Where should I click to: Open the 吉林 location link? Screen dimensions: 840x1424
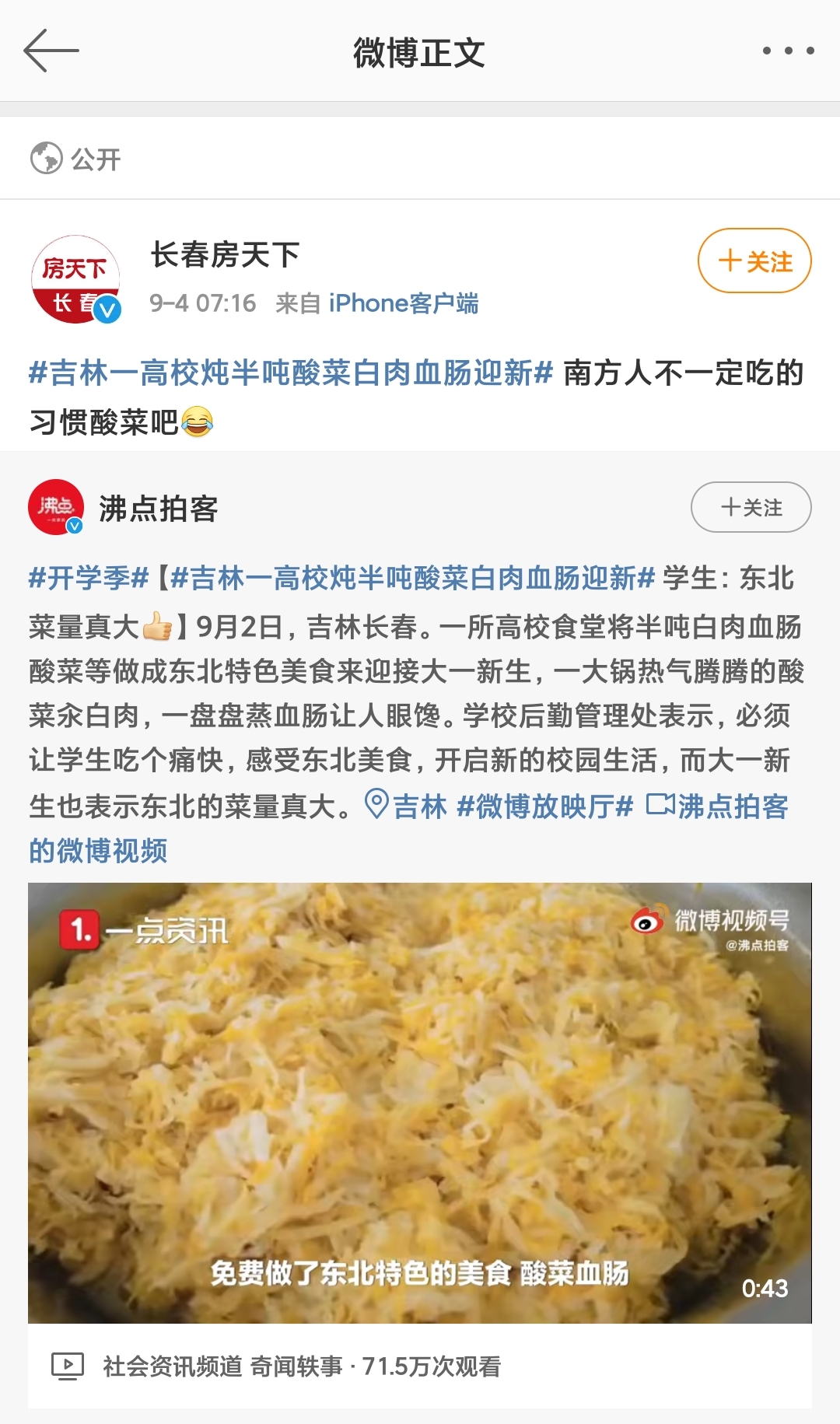tap(406, 806)
